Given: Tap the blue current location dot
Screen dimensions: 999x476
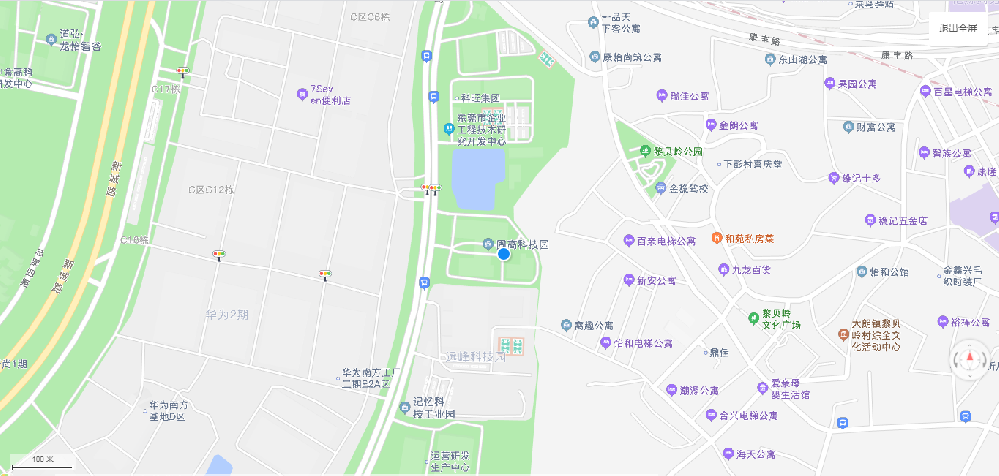Looking at the screenshot, I should tap(504, 254).
